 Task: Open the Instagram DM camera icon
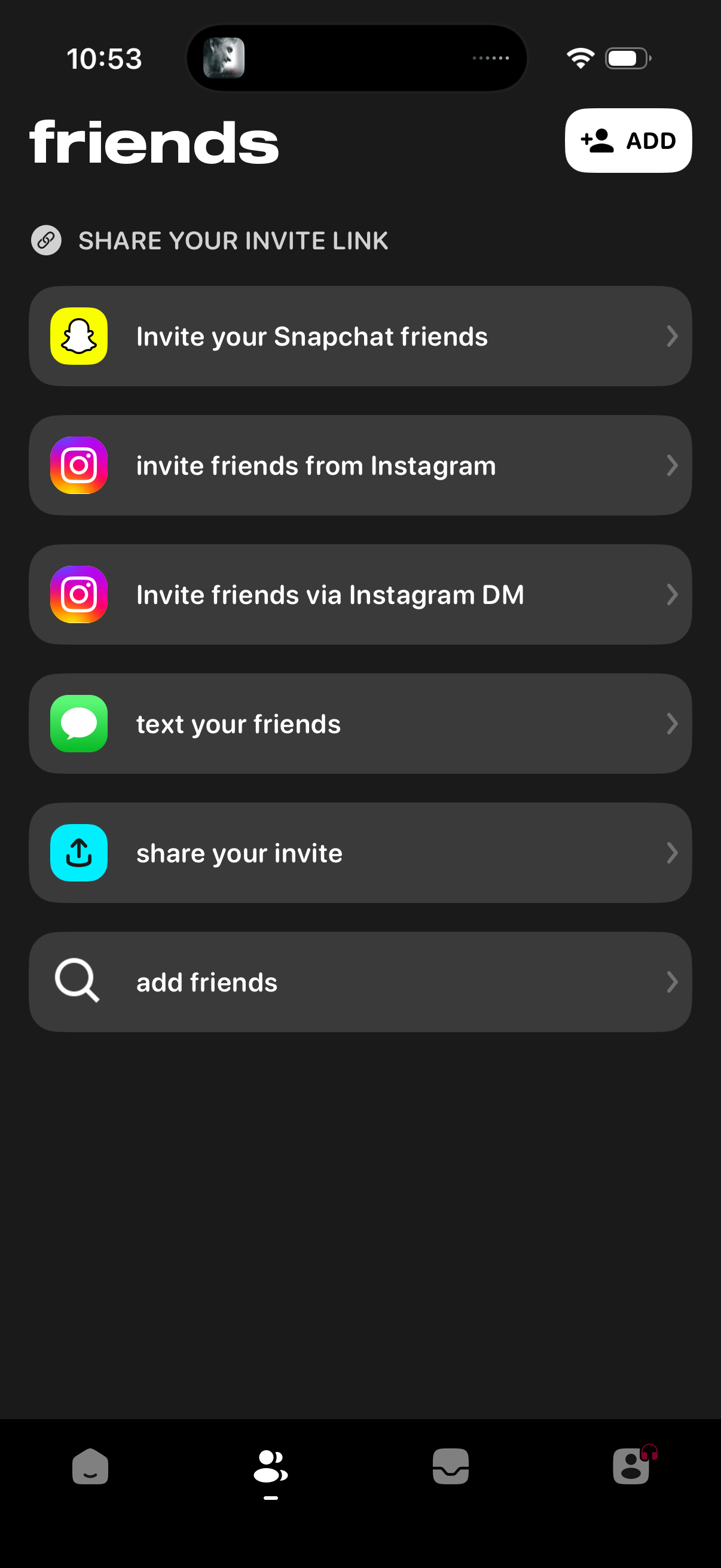click(x=78, y=594)
